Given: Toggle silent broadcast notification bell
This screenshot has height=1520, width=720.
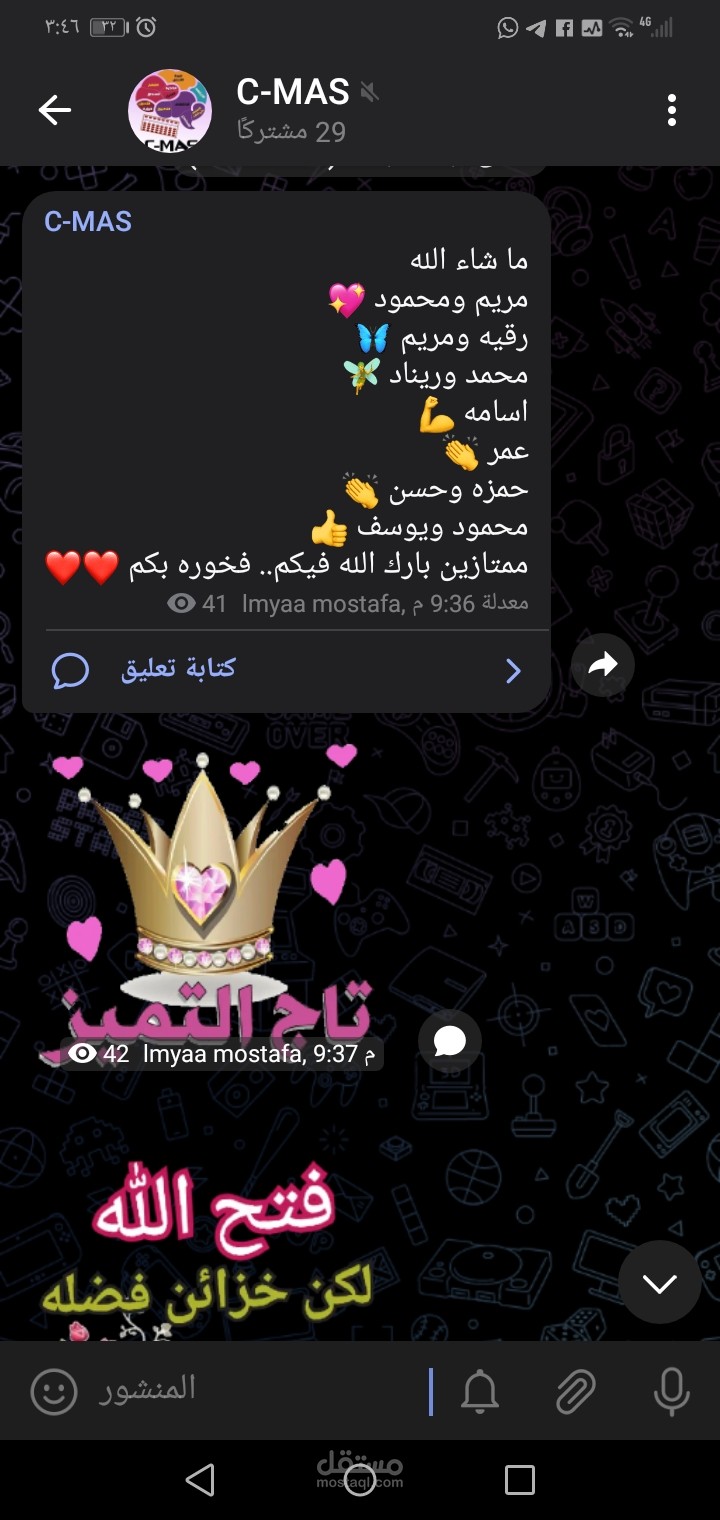Looking at the screenshot, I should (x=480, y=1390).
